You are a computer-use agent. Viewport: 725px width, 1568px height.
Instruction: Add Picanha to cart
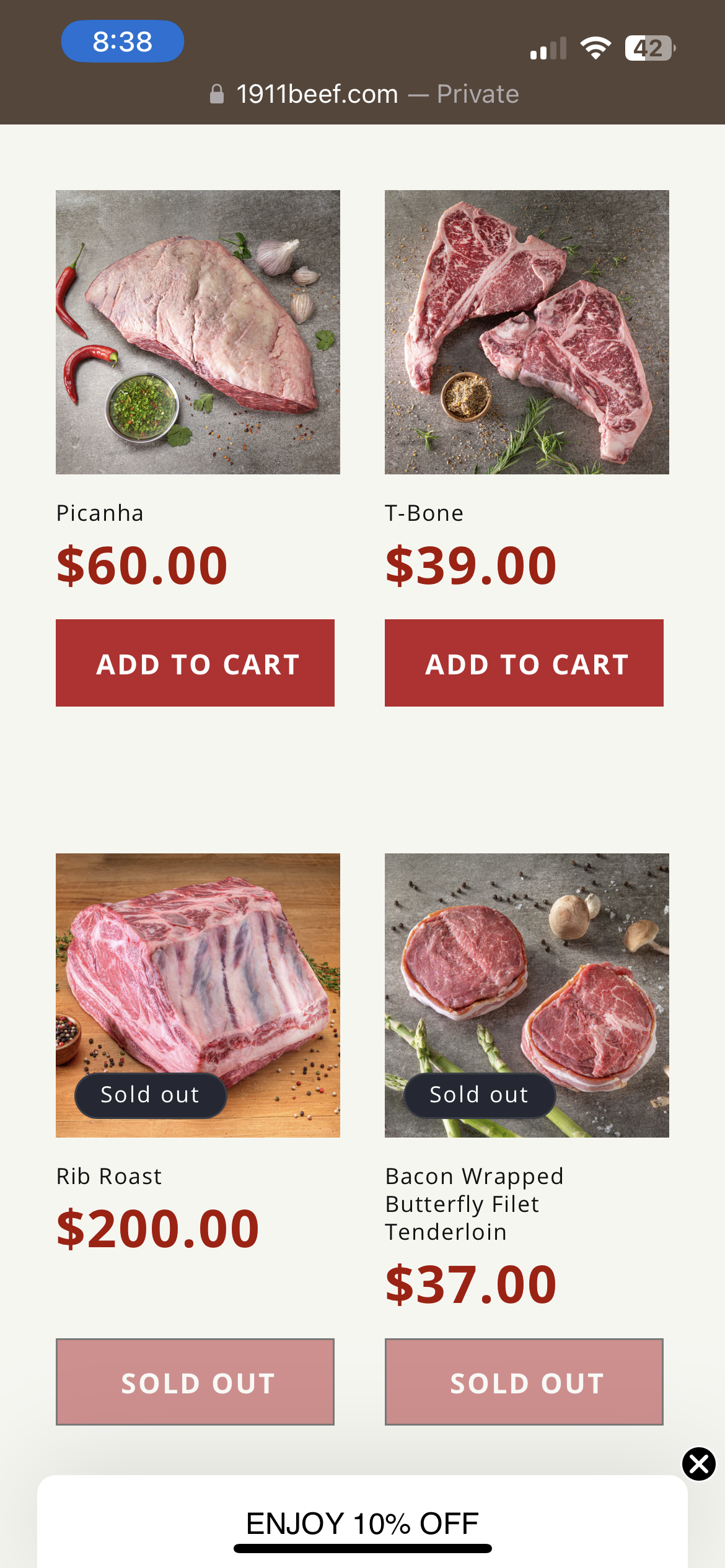(x=195, y=663)
